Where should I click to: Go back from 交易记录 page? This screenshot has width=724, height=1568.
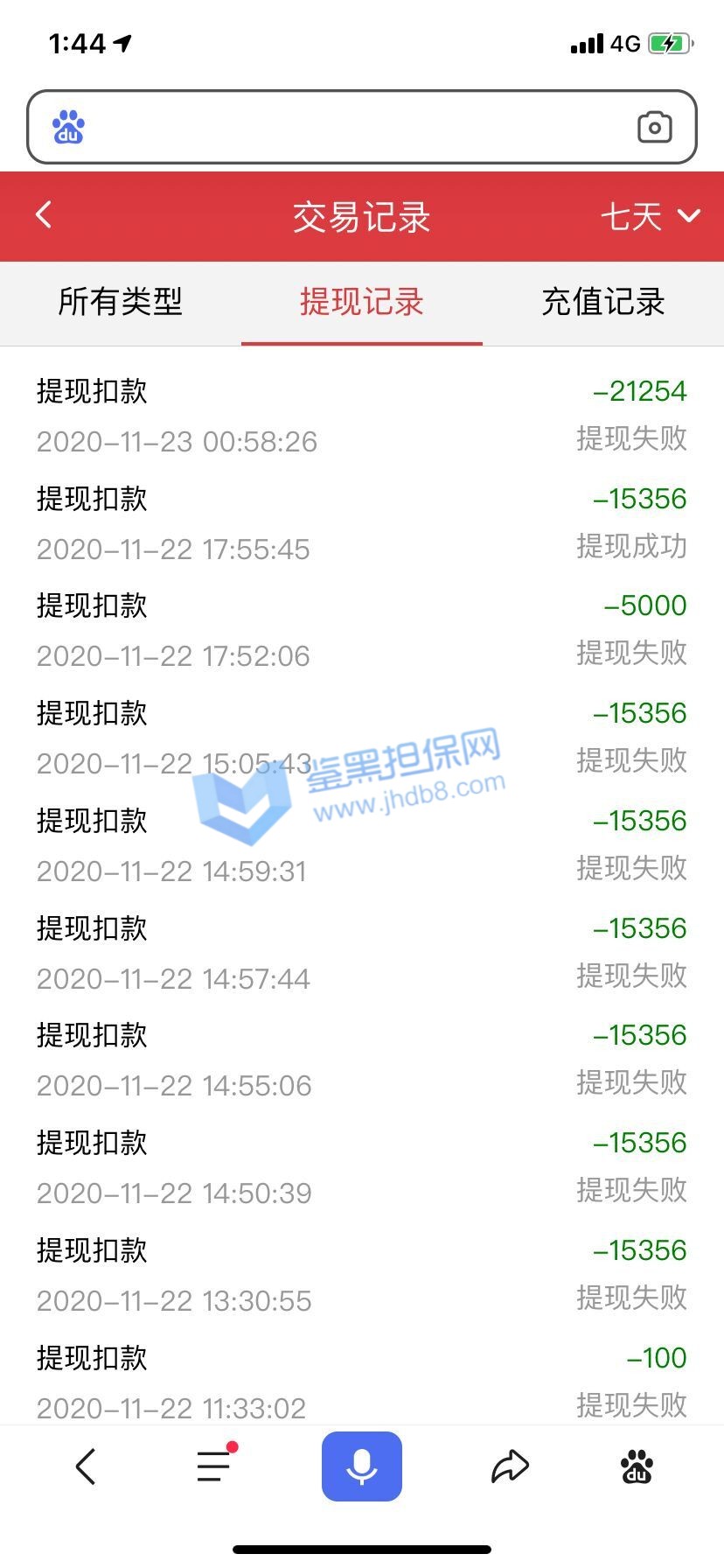(44, 215)
